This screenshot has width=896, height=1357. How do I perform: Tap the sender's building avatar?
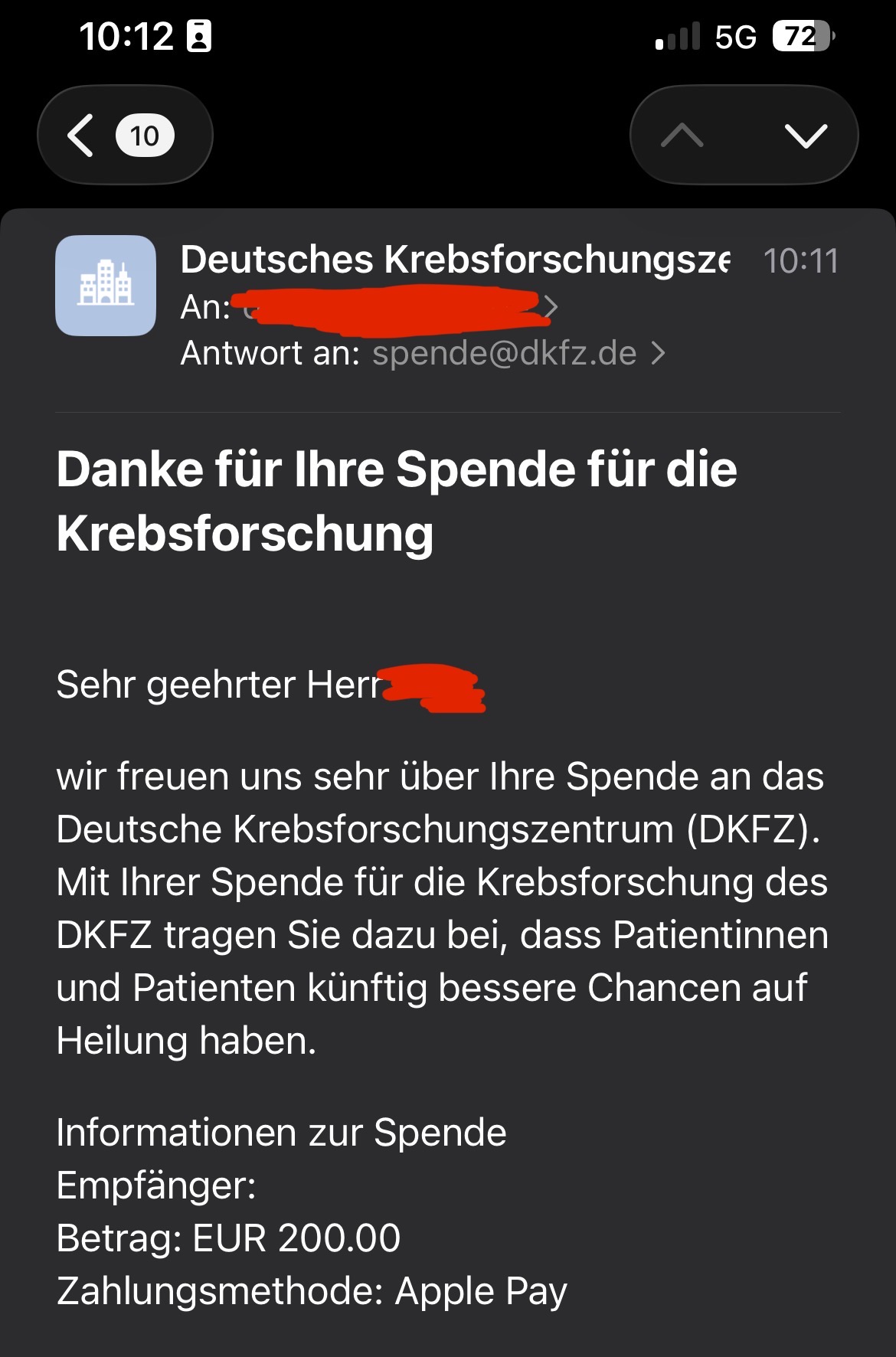(106, 286)
